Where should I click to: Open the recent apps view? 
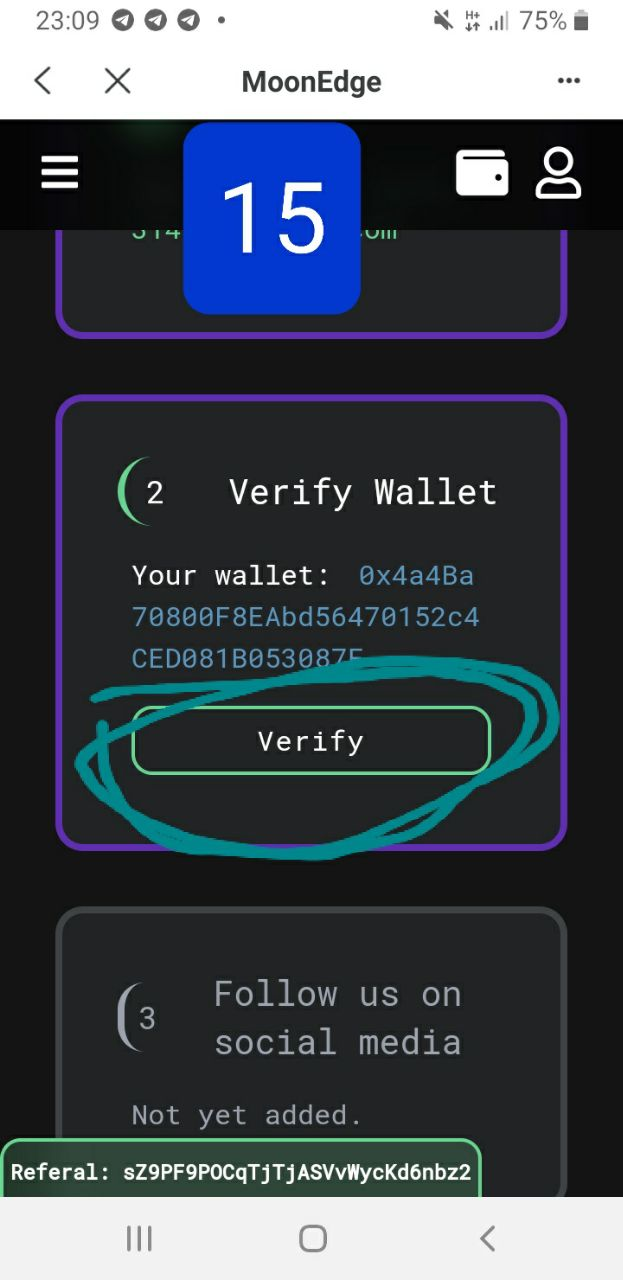pos(139,1239)
